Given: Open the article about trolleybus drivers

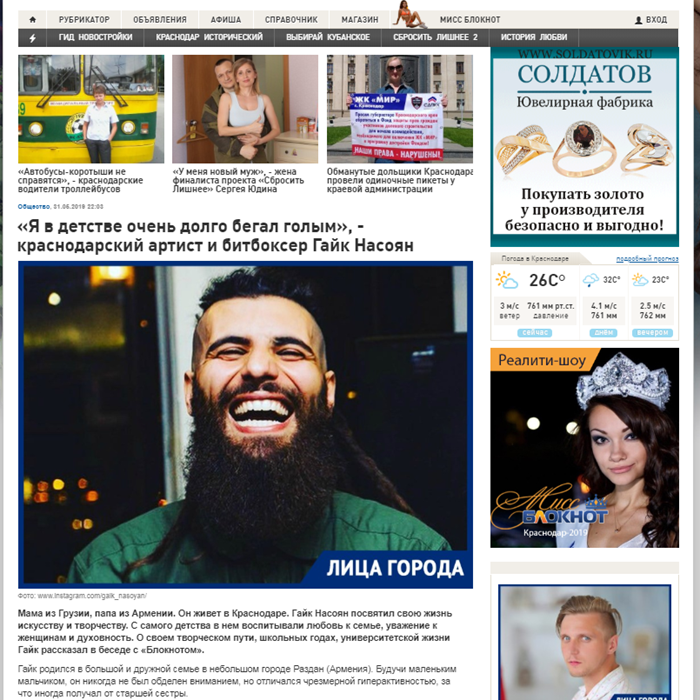Looking at the screenshot, I should tap(82, 180).
